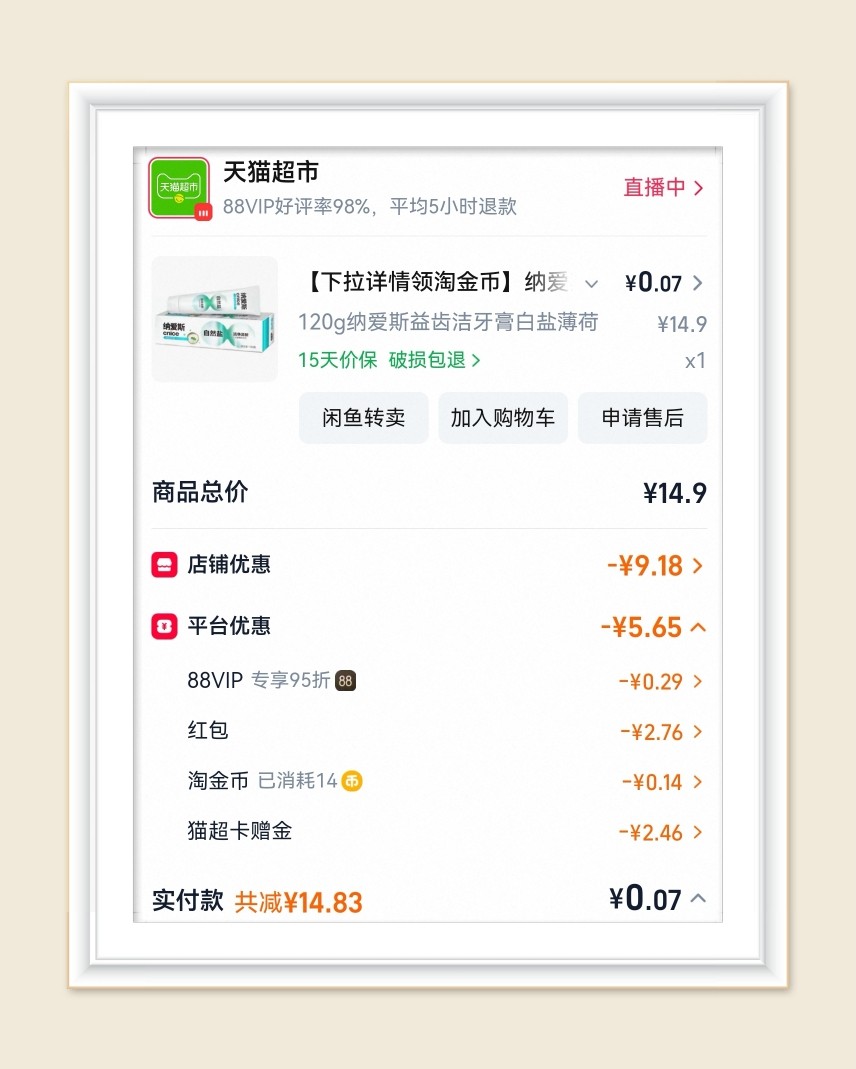This screenshot has width=856, height=1069.
Task: Click the toothpaste product thumbnail
Action: point(214,318)
